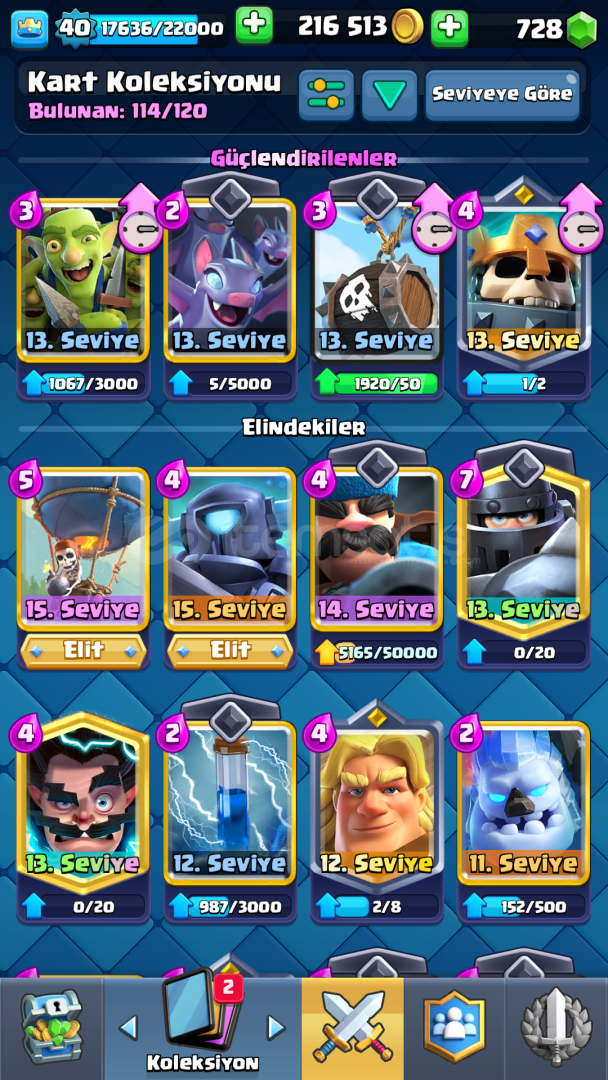
Task: Switch to the shop chest tab
Action: click(52, 1028)
